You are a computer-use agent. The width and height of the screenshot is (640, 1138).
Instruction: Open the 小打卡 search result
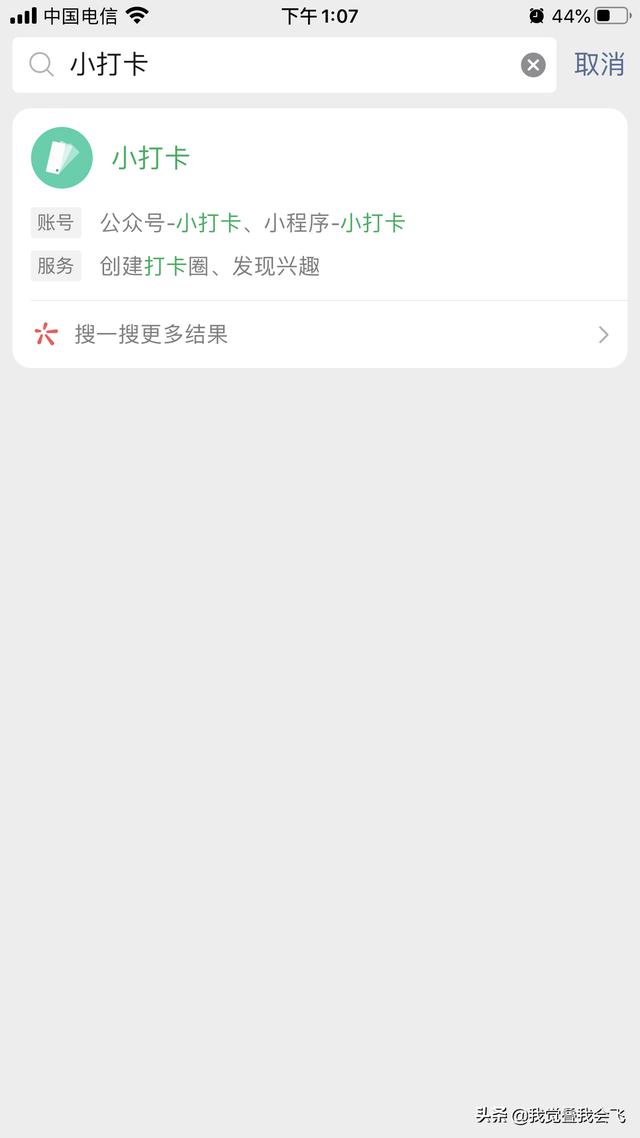(x=150, y=158)
